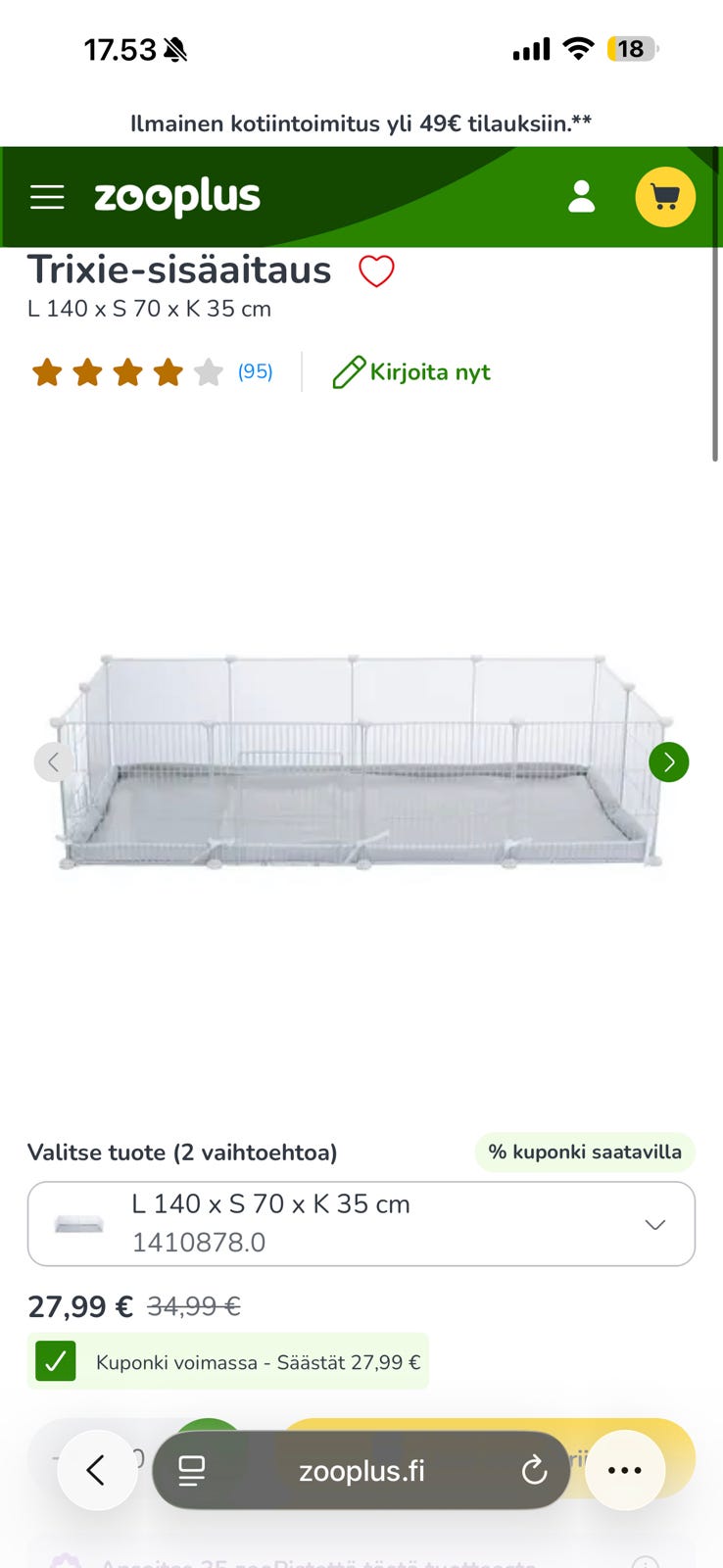This screenshot has width=723, height=1568.
Task: Go back with the browser back button
Action: [x=97, y=1470]
